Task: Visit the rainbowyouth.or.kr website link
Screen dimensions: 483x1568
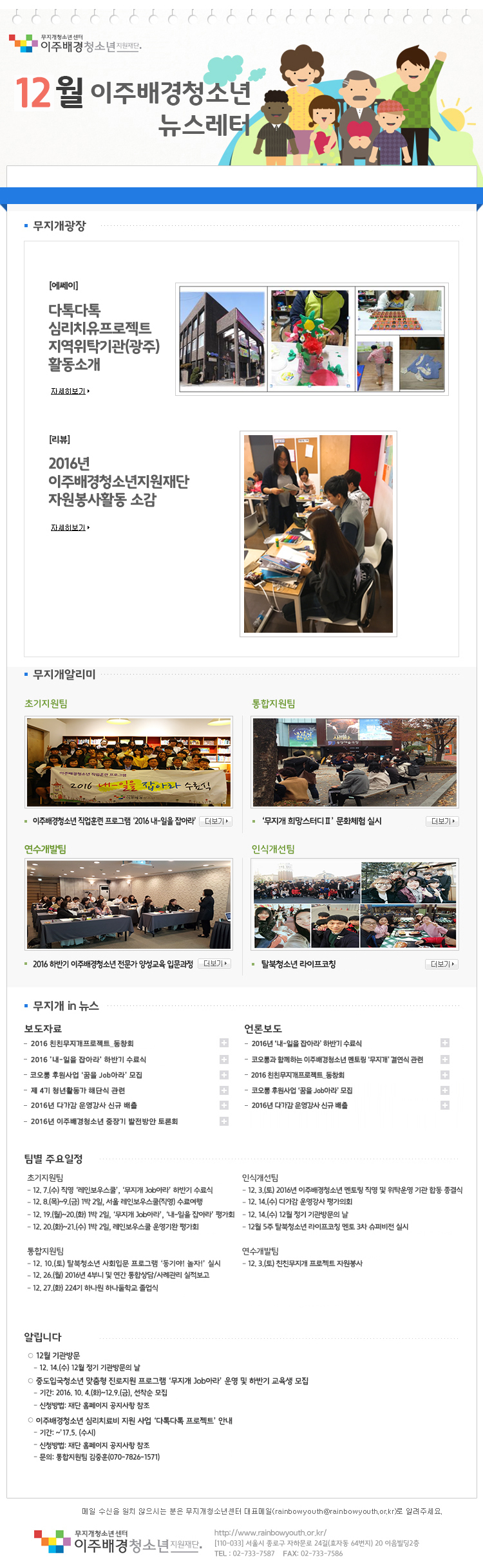Action: coord(270,1532)
